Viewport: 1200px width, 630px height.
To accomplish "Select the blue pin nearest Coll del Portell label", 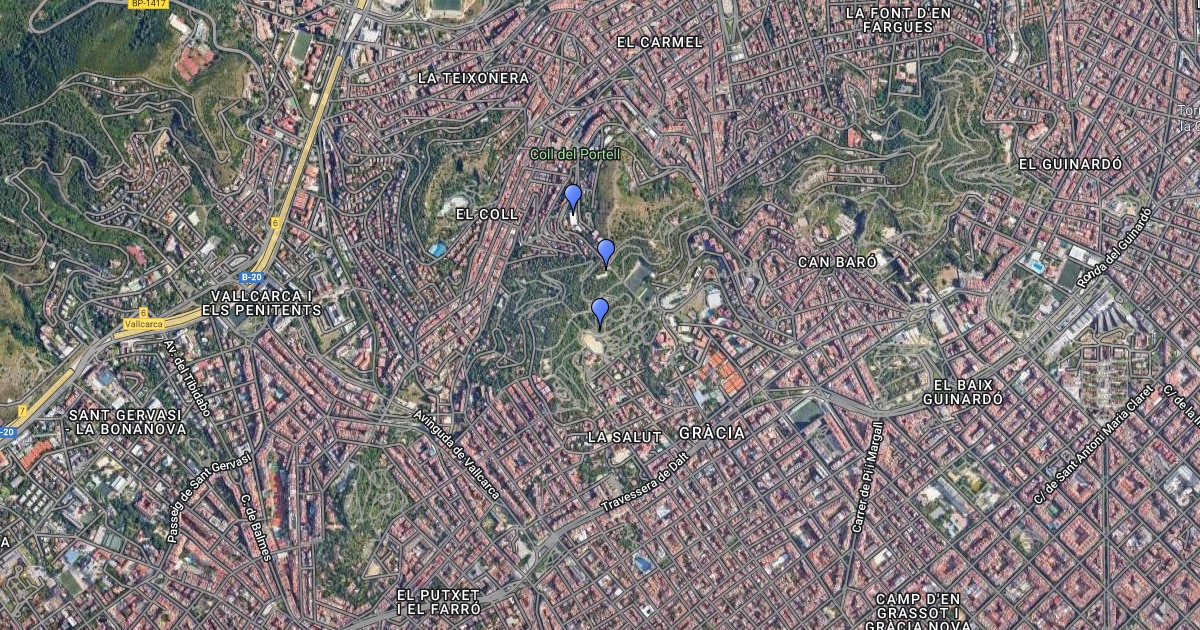I will coord(572,196).
